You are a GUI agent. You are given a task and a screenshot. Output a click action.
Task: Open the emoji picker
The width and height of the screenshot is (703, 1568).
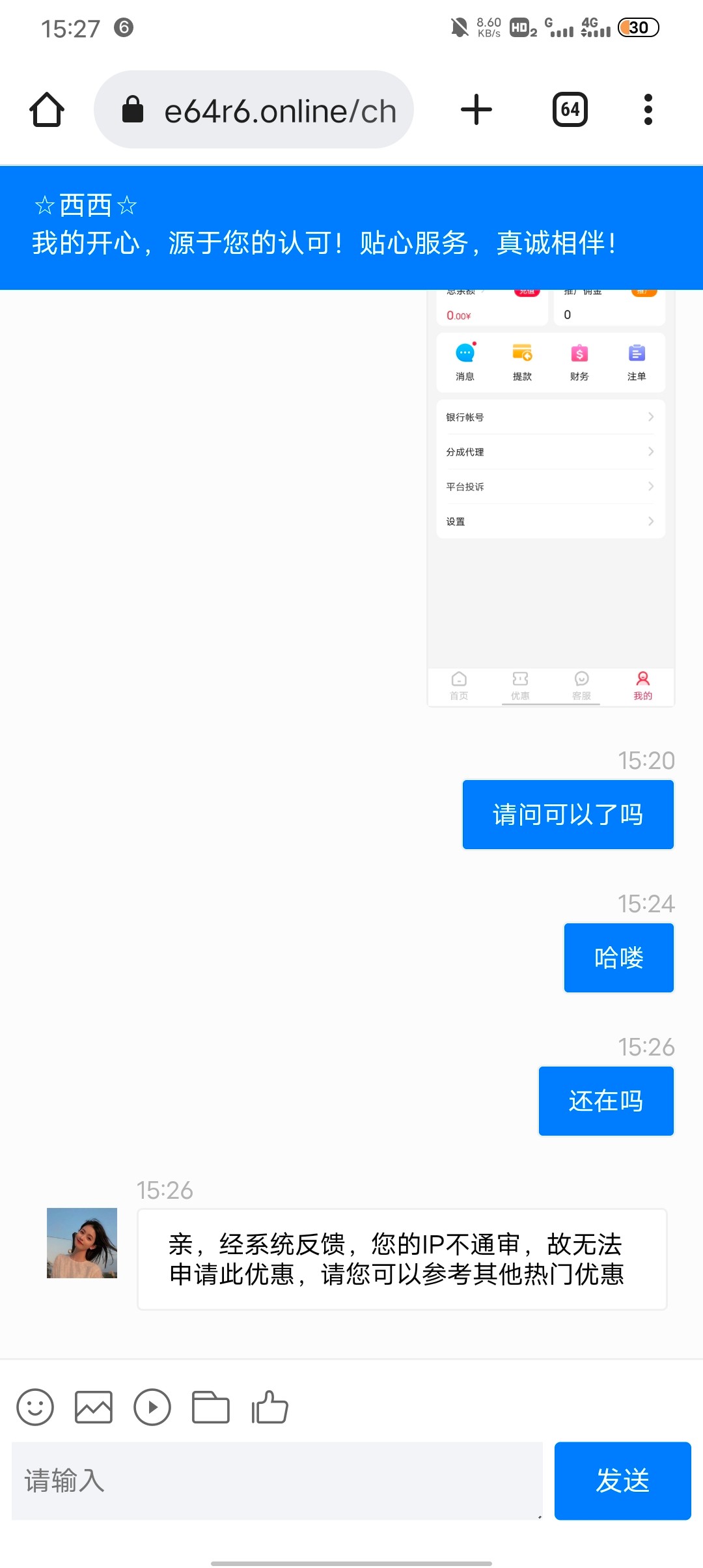(x=35, y=1407)
